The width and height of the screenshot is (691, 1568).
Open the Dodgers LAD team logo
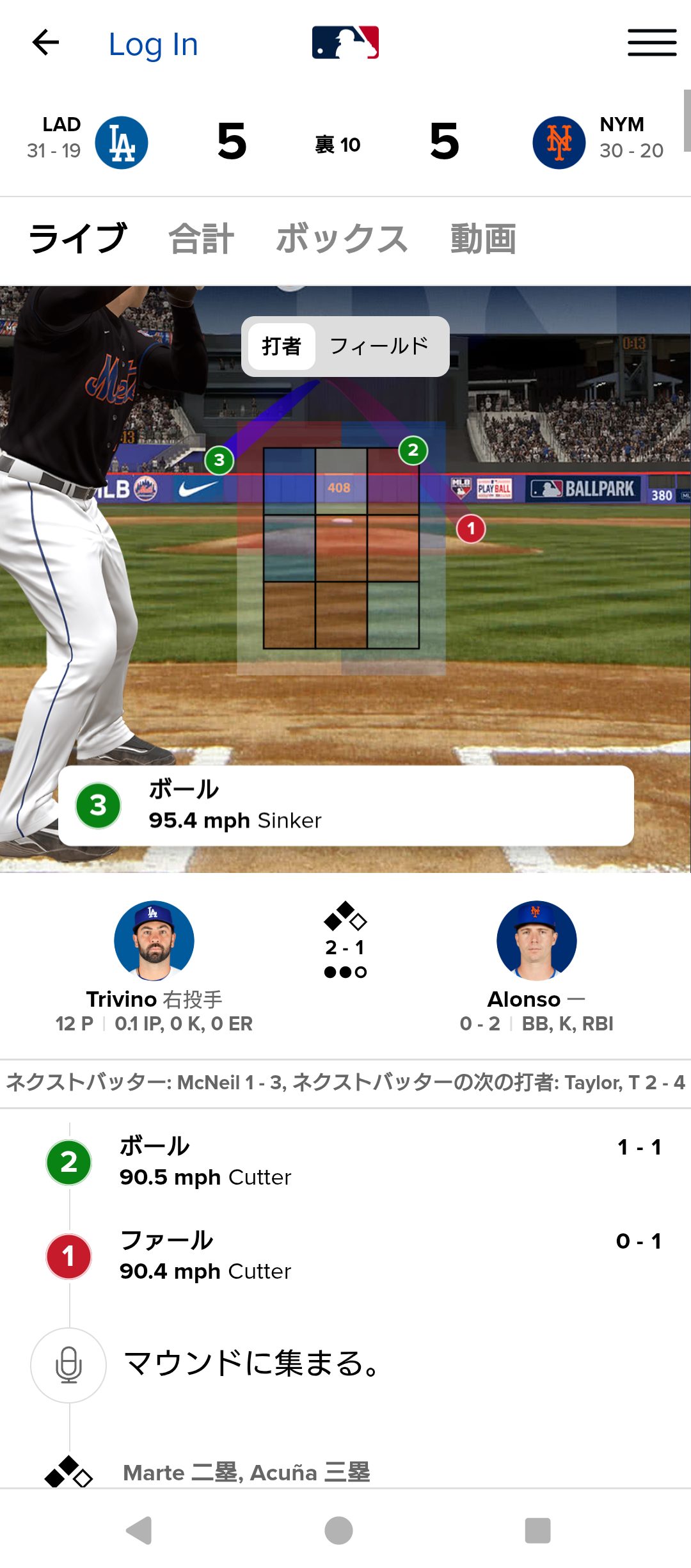pos(122,143)
